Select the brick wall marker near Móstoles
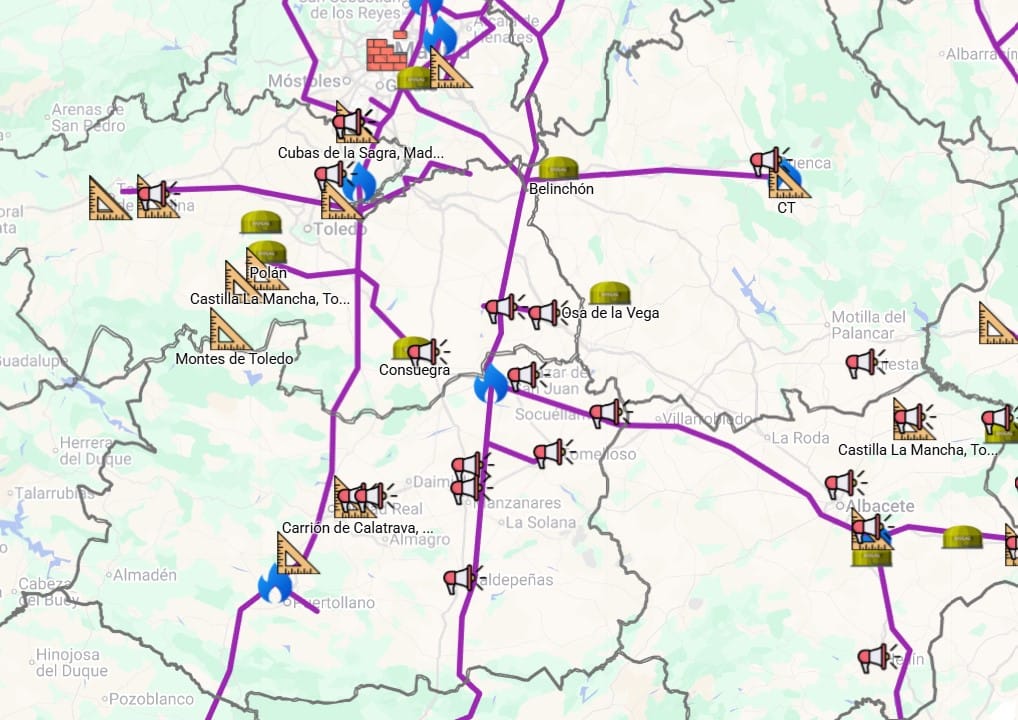Viewport: 1018px width, 720px height. (x=385, y=54)
